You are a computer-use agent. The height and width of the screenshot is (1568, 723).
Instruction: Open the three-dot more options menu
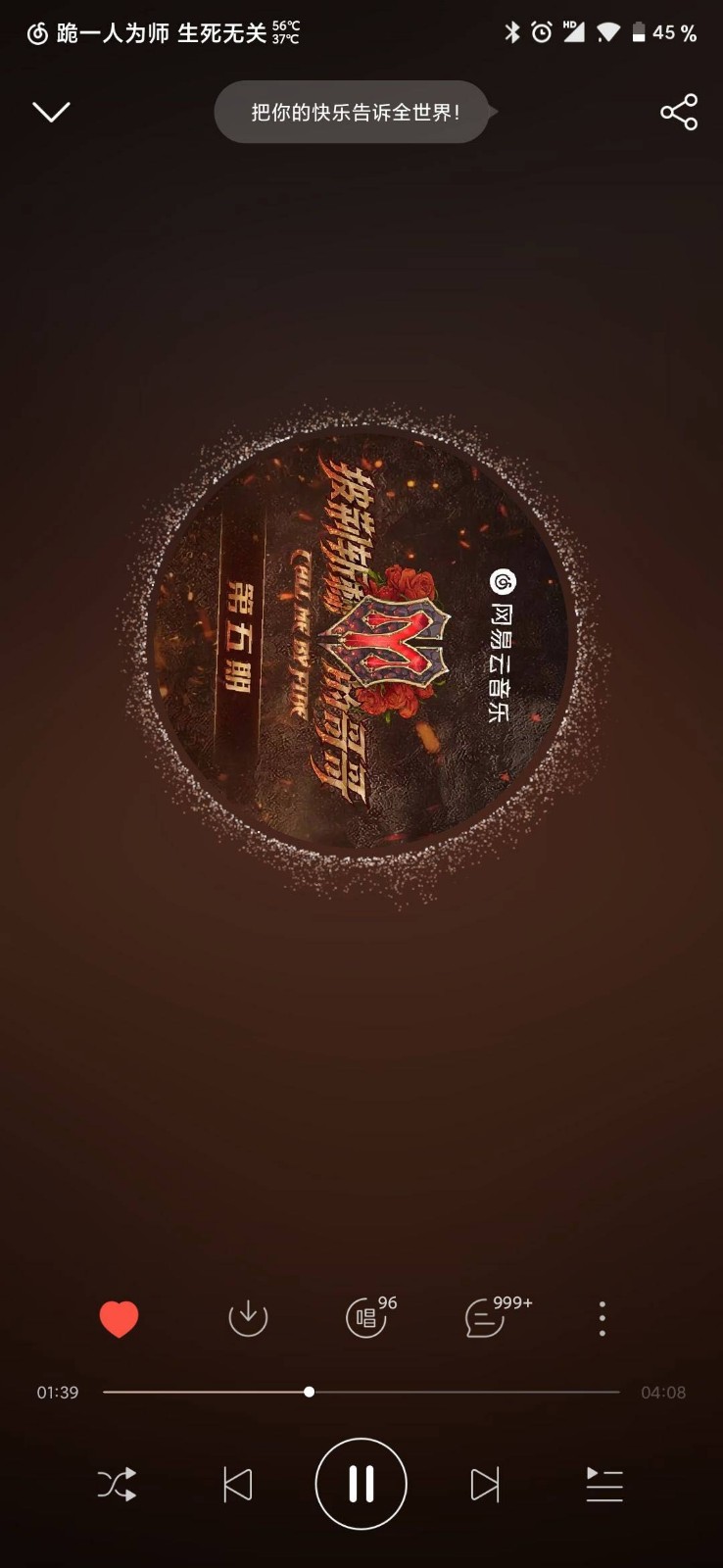(x=602, y=1319)
